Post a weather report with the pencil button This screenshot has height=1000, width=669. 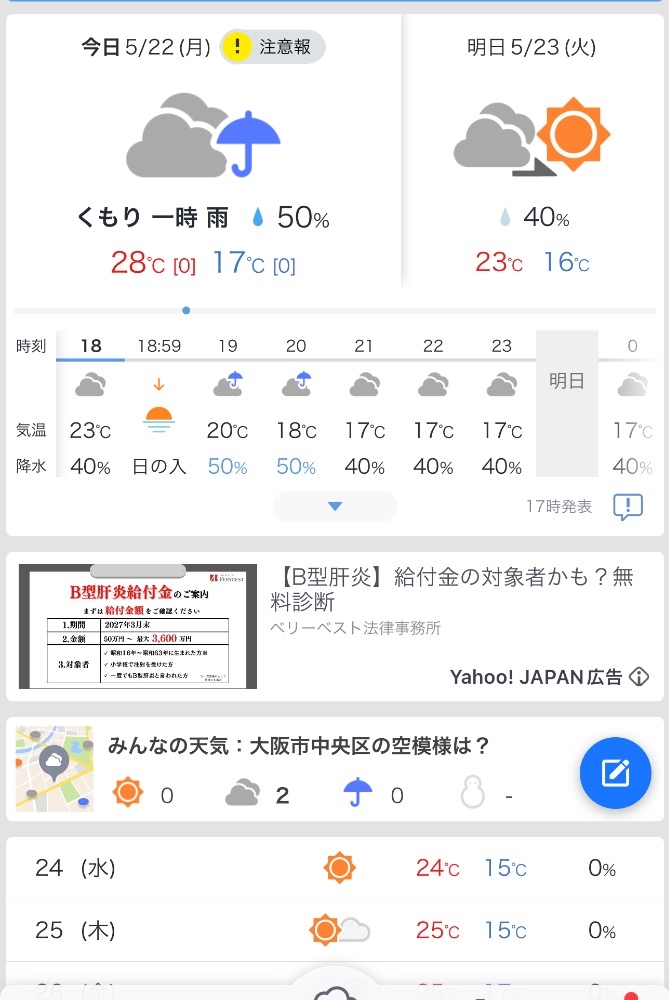(x=615, y=773)
